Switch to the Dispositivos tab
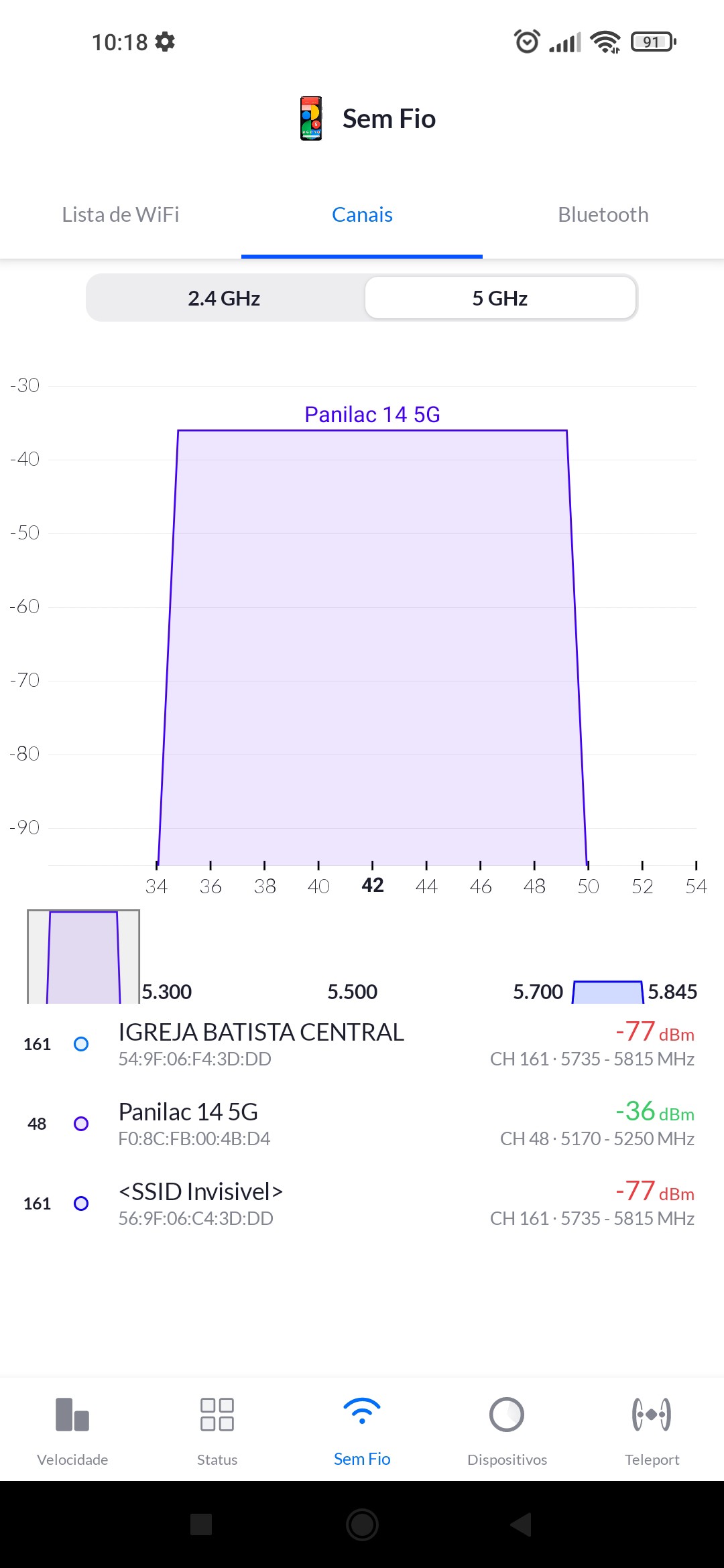 coord(507,1430)
